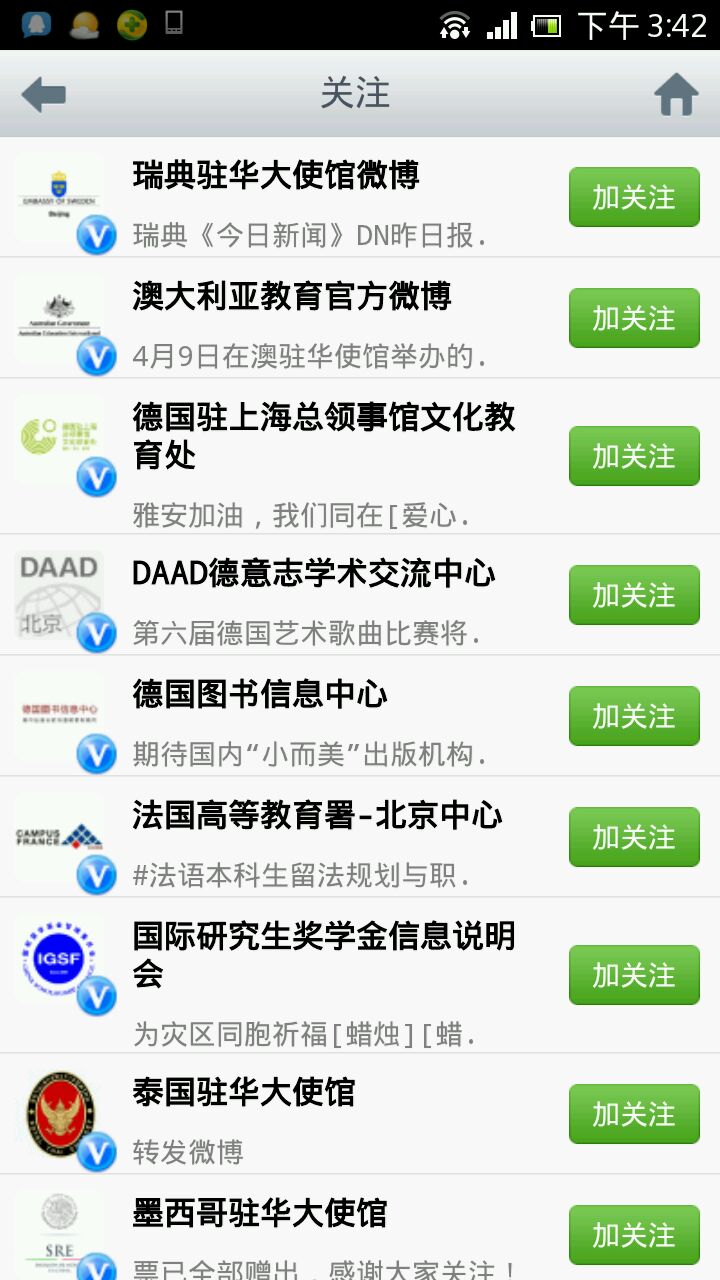720x1280 pixels.
Task: Add DAAD德意志学术交流中心 to follows
Action: tap(634, 595)
